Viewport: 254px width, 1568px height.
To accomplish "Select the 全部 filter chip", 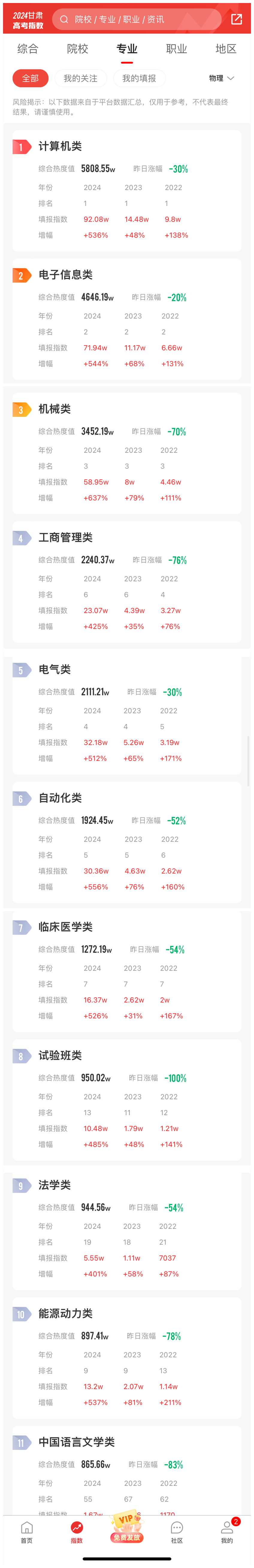I will tap(31, 78).
